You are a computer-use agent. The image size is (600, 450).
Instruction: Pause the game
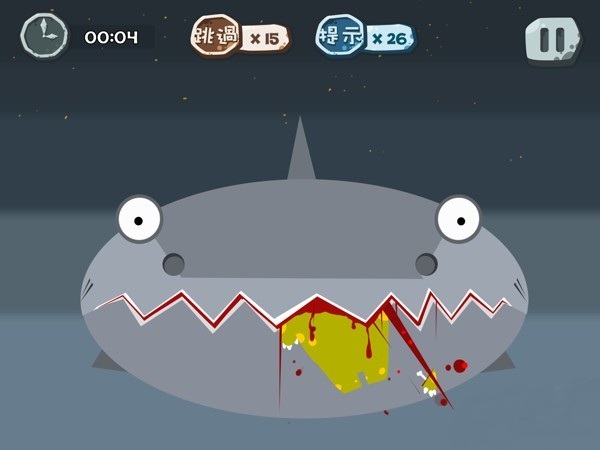click(552, 39)
